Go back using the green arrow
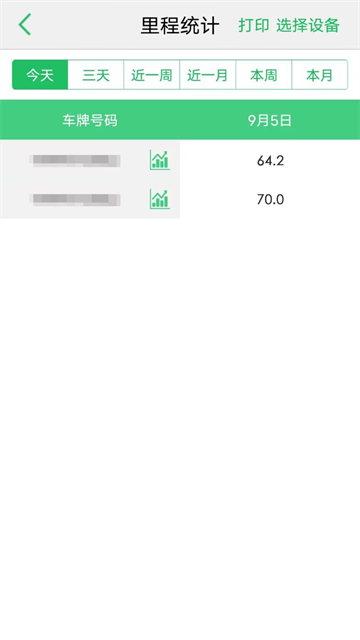 click(24, 24)
